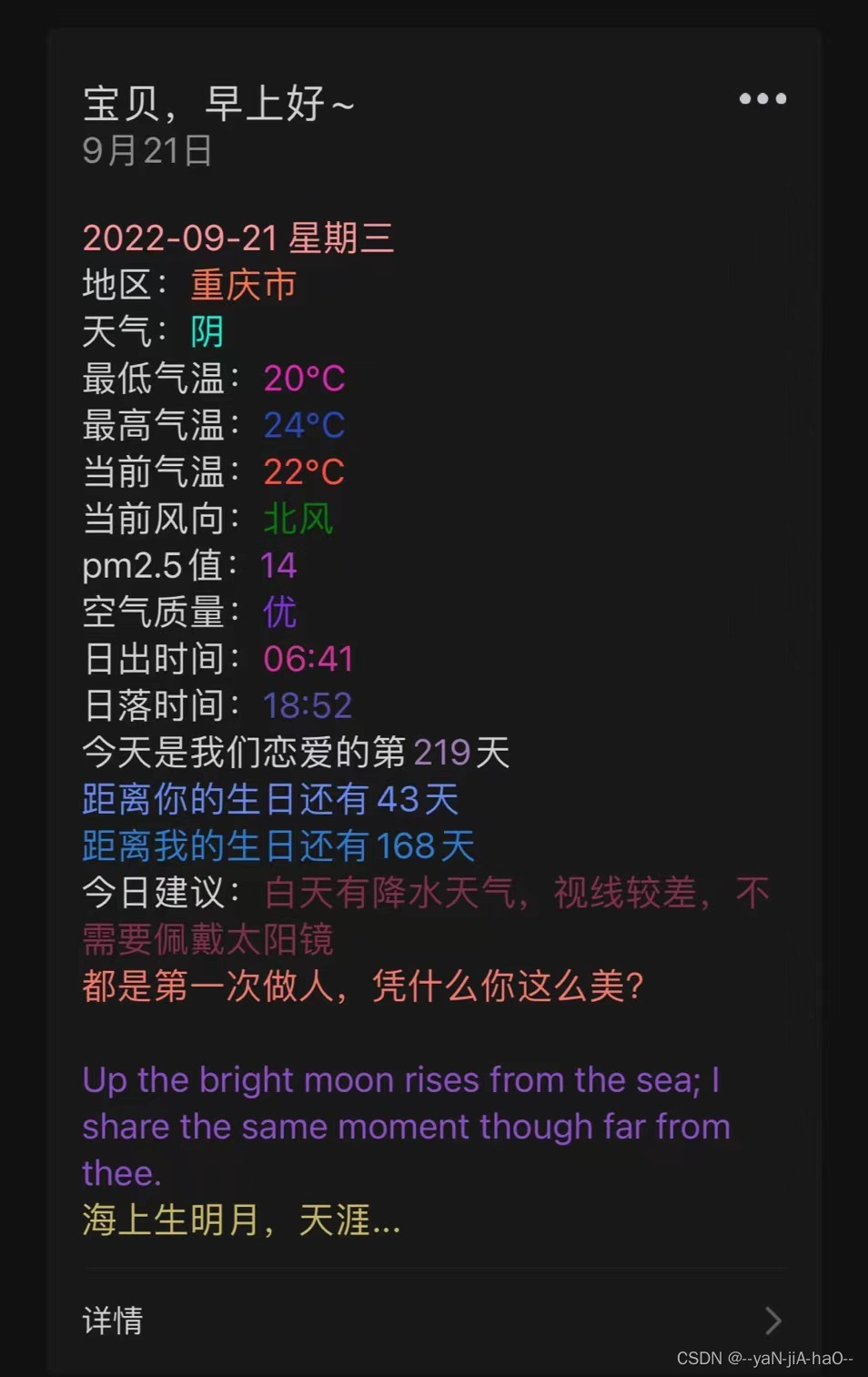The image size is (868, 1377).
Task: Click the sunrise time 06:41
Action: [x=308, y=659]
